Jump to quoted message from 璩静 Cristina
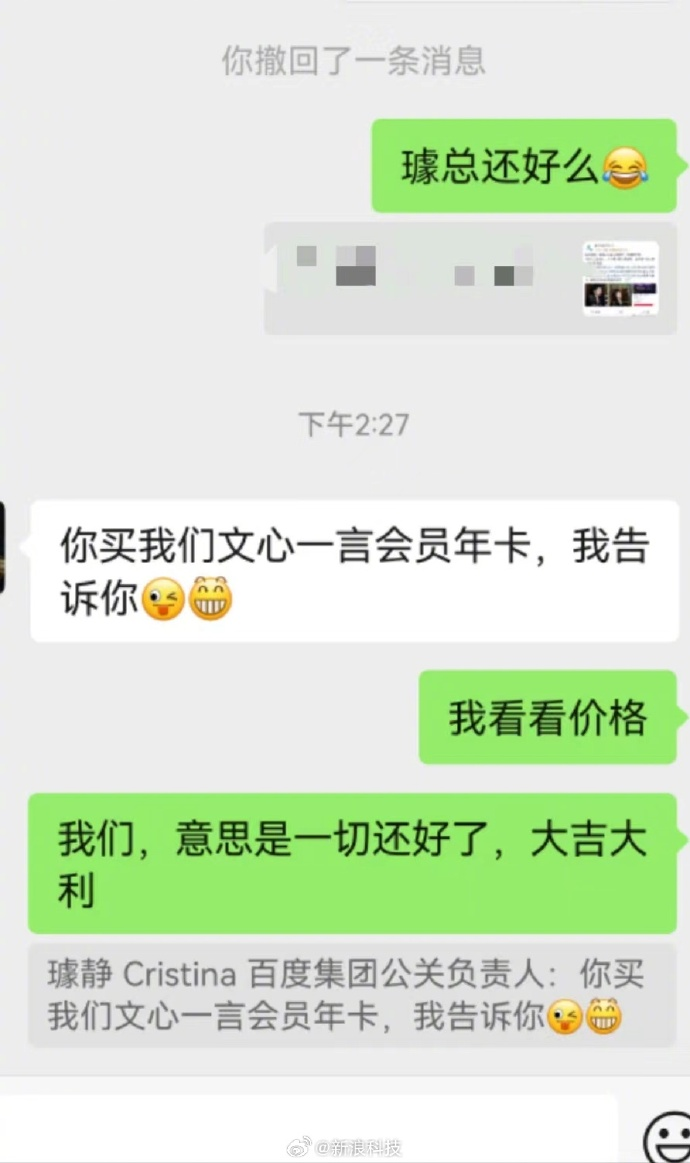Image resolution: width=690 pixels, height=1163 pixels. tap(352, 995)
